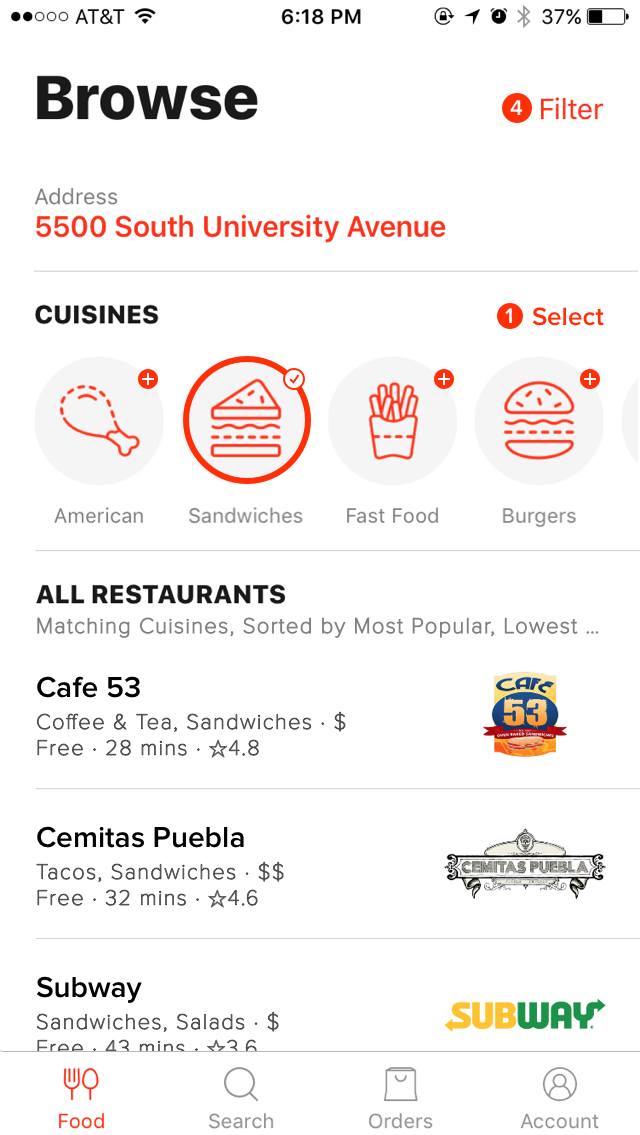Tap Select next to Cuisines
This screenshot has width=640, height=1135.
point(550,316)
